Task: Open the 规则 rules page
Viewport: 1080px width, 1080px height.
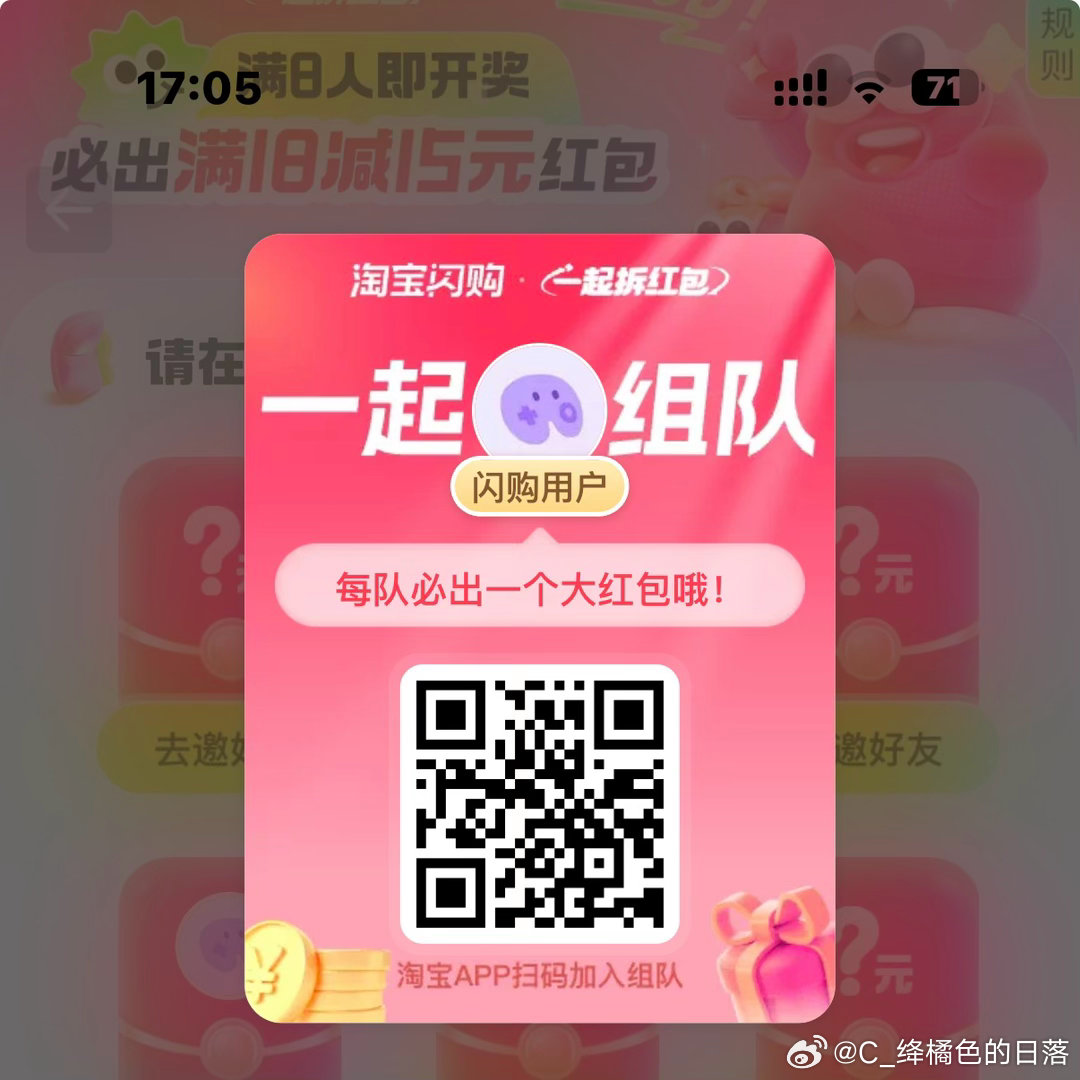Action: click(1056, 44)
